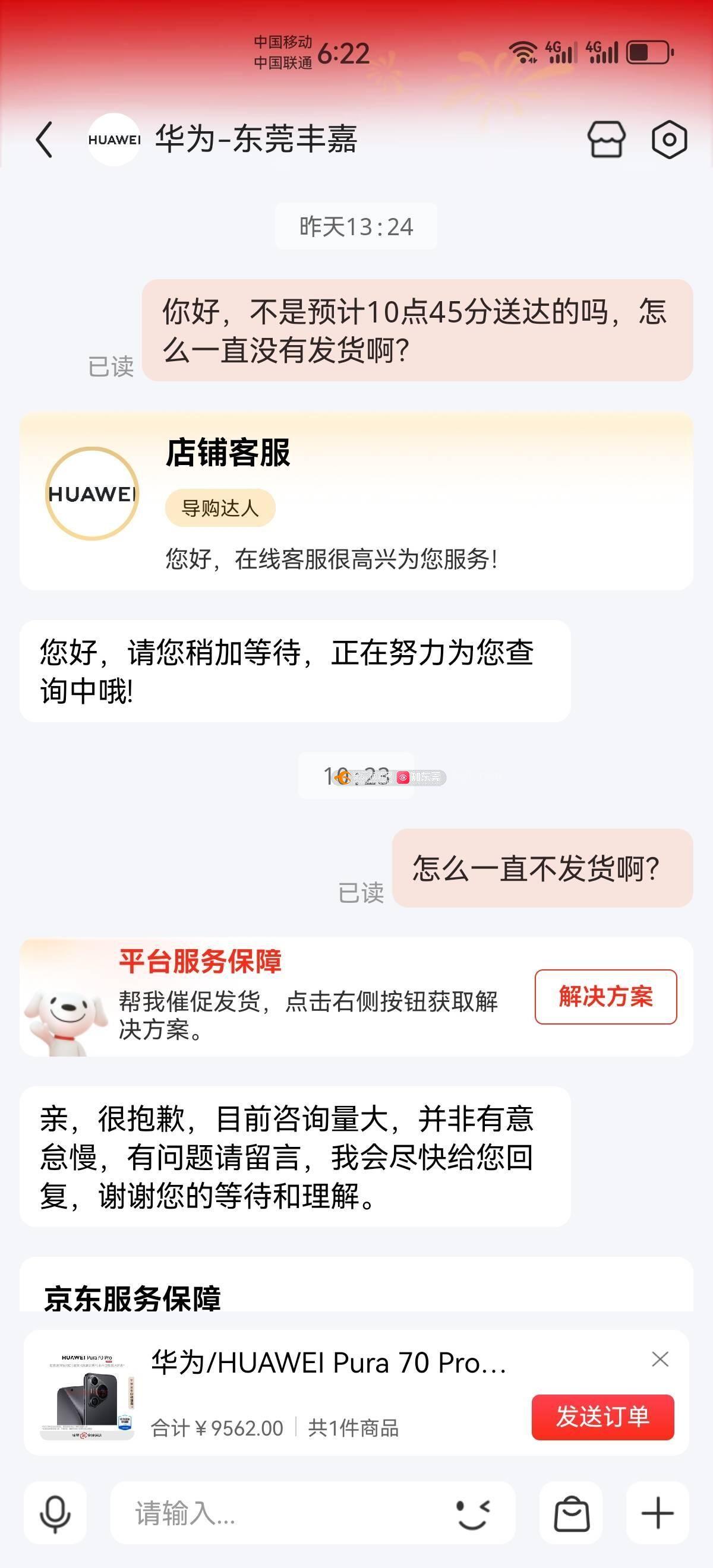Switch to voice input microphone
This screenshot has height=1568, width=713.
pos(55,1513)
